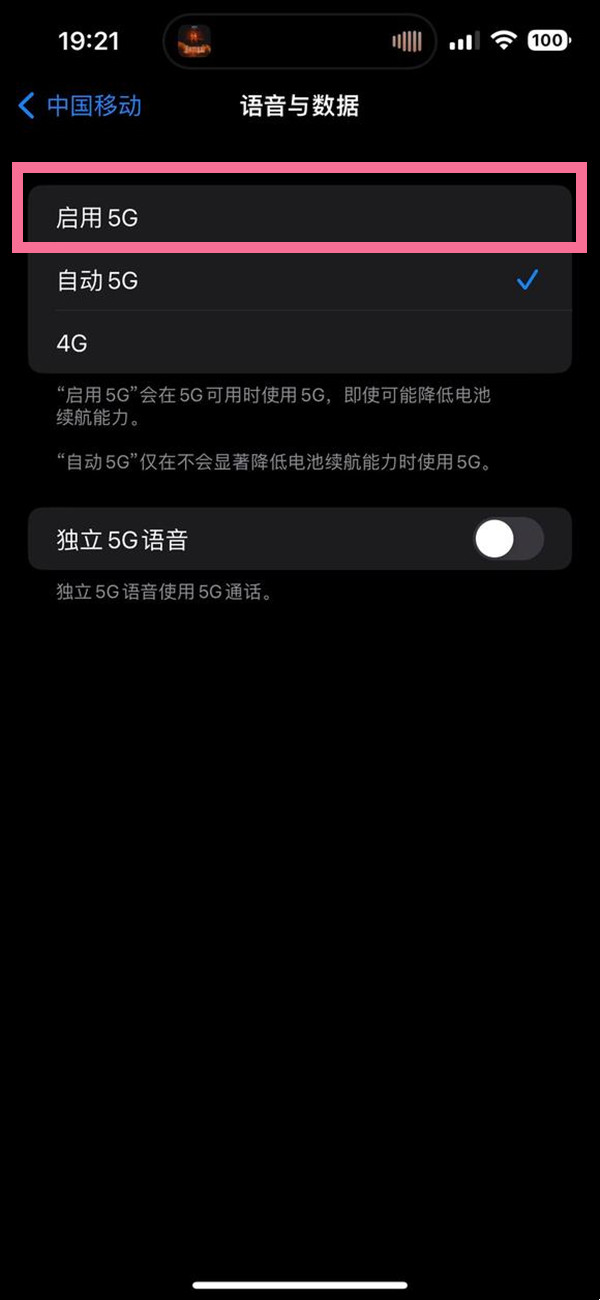This screenshot has height=1300, width=600.
Task: Switch network mode to 4G
Action: [298, 343]
